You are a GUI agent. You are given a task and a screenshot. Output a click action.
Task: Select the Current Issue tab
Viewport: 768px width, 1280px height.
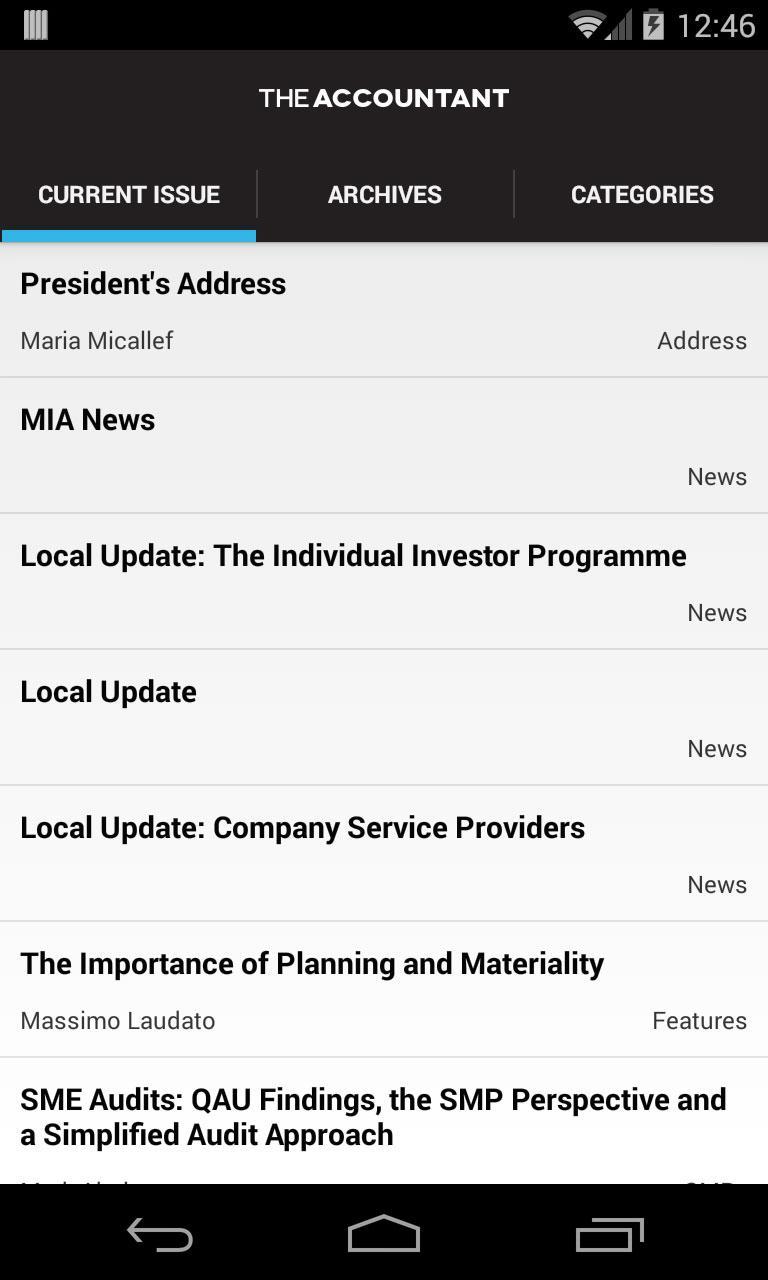point(129,194)
